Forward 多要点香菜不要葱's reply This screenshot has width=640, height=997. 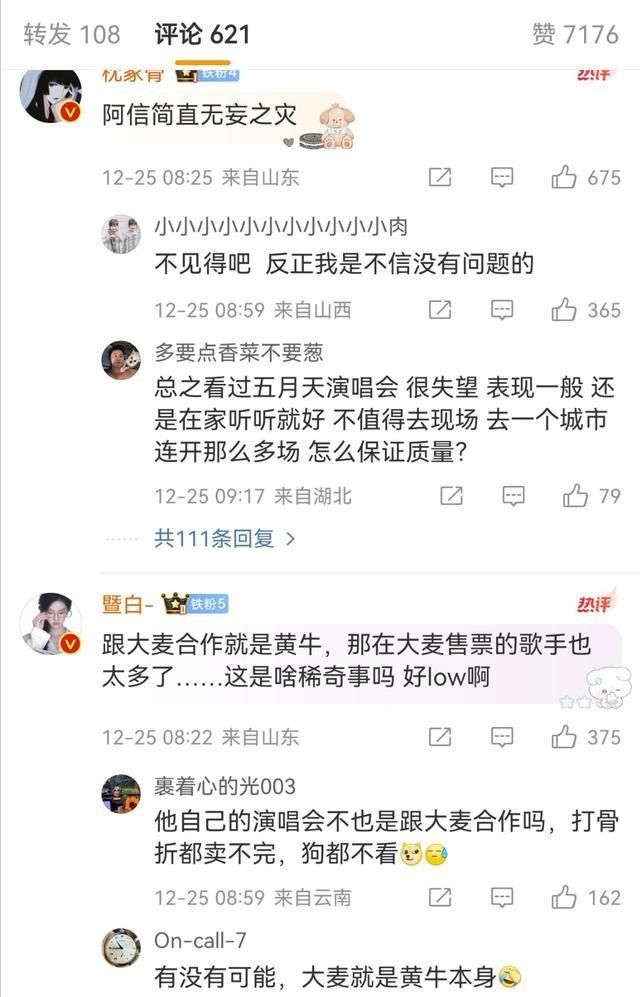pyautogui.click(x=450, y=496)
